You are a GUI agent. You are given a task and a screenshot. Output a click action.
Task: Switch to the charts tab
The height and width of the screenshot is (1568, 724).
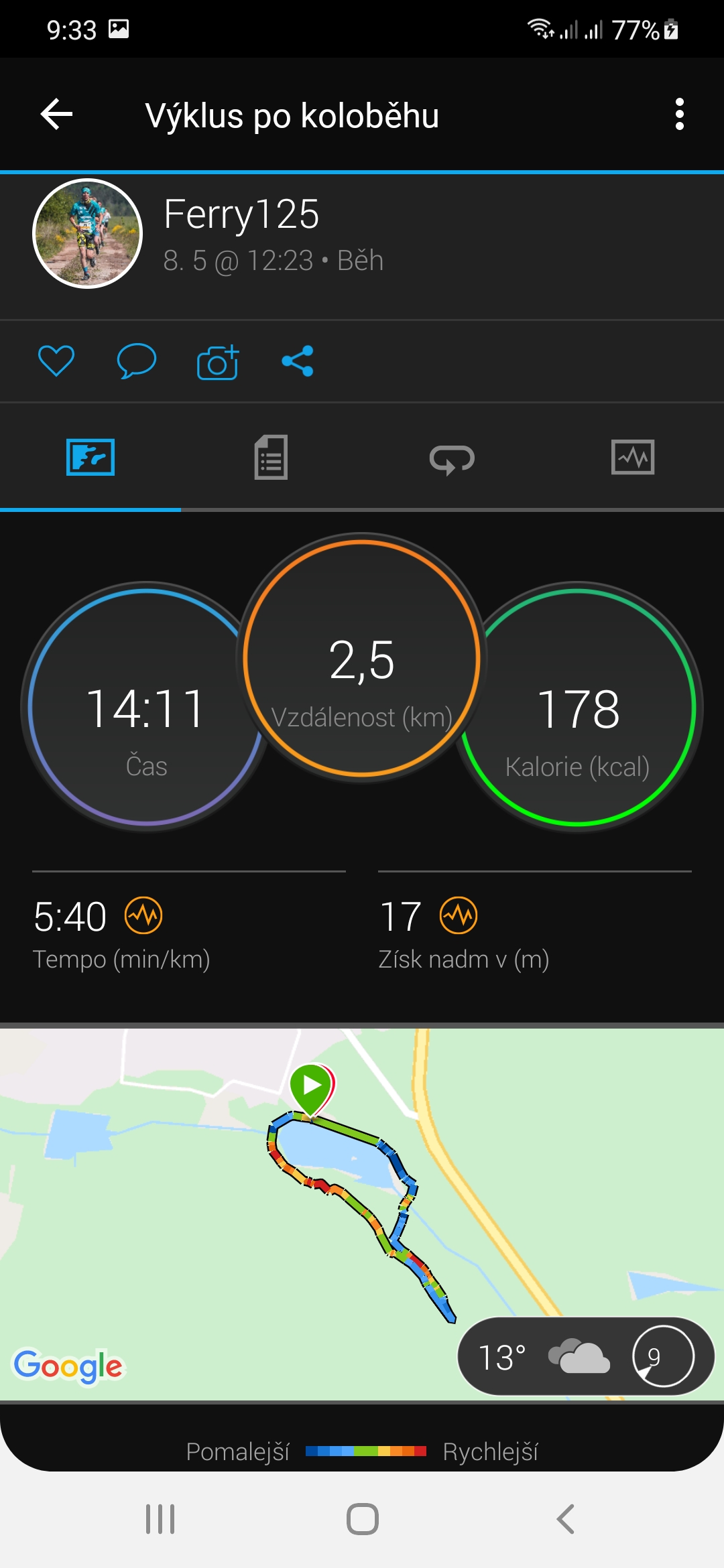pyautogui.click(x=633, y=458)
